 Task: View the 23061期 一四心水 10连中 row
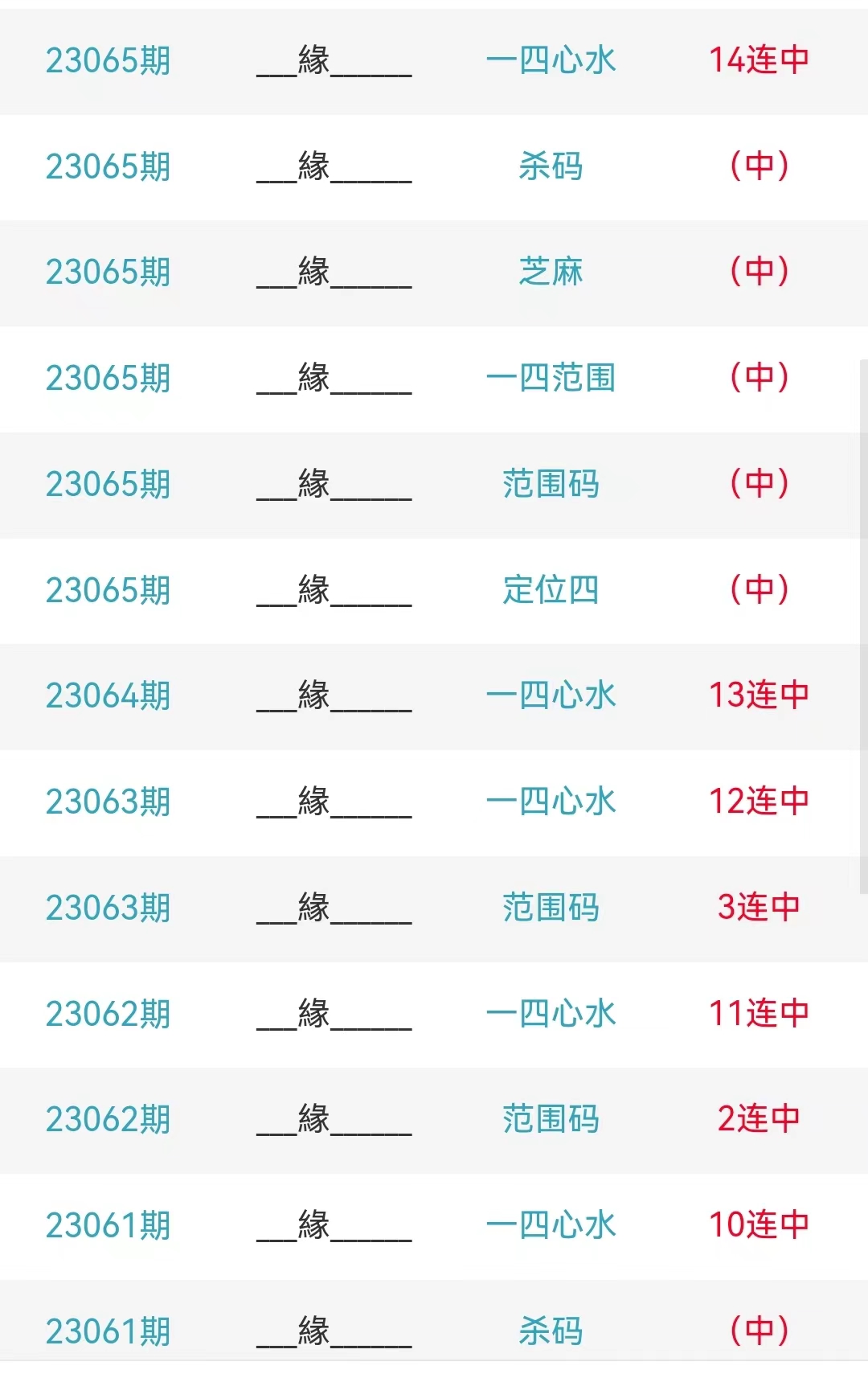[x=551, y=1225]
